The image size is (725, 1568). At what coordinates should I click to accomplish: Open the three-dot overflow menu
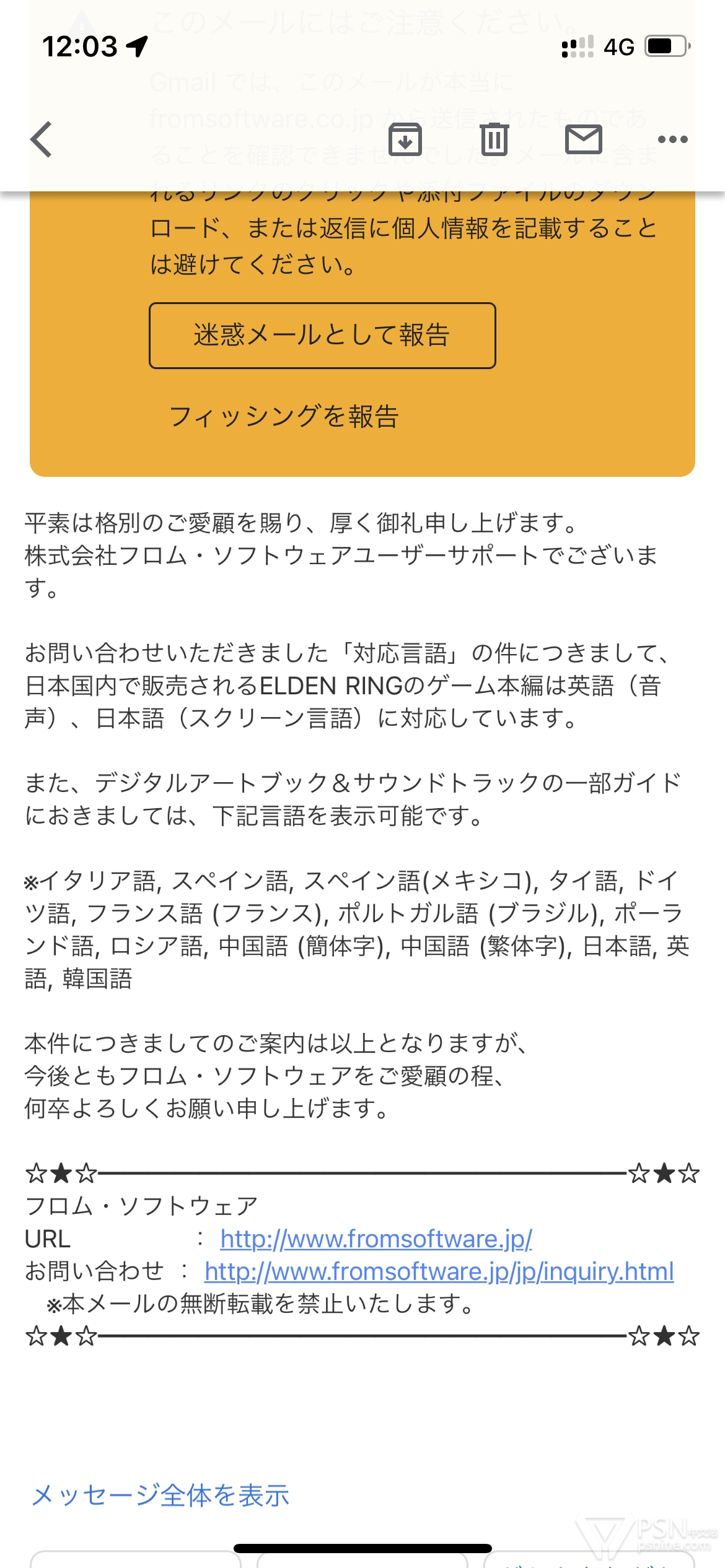(673, 139)
